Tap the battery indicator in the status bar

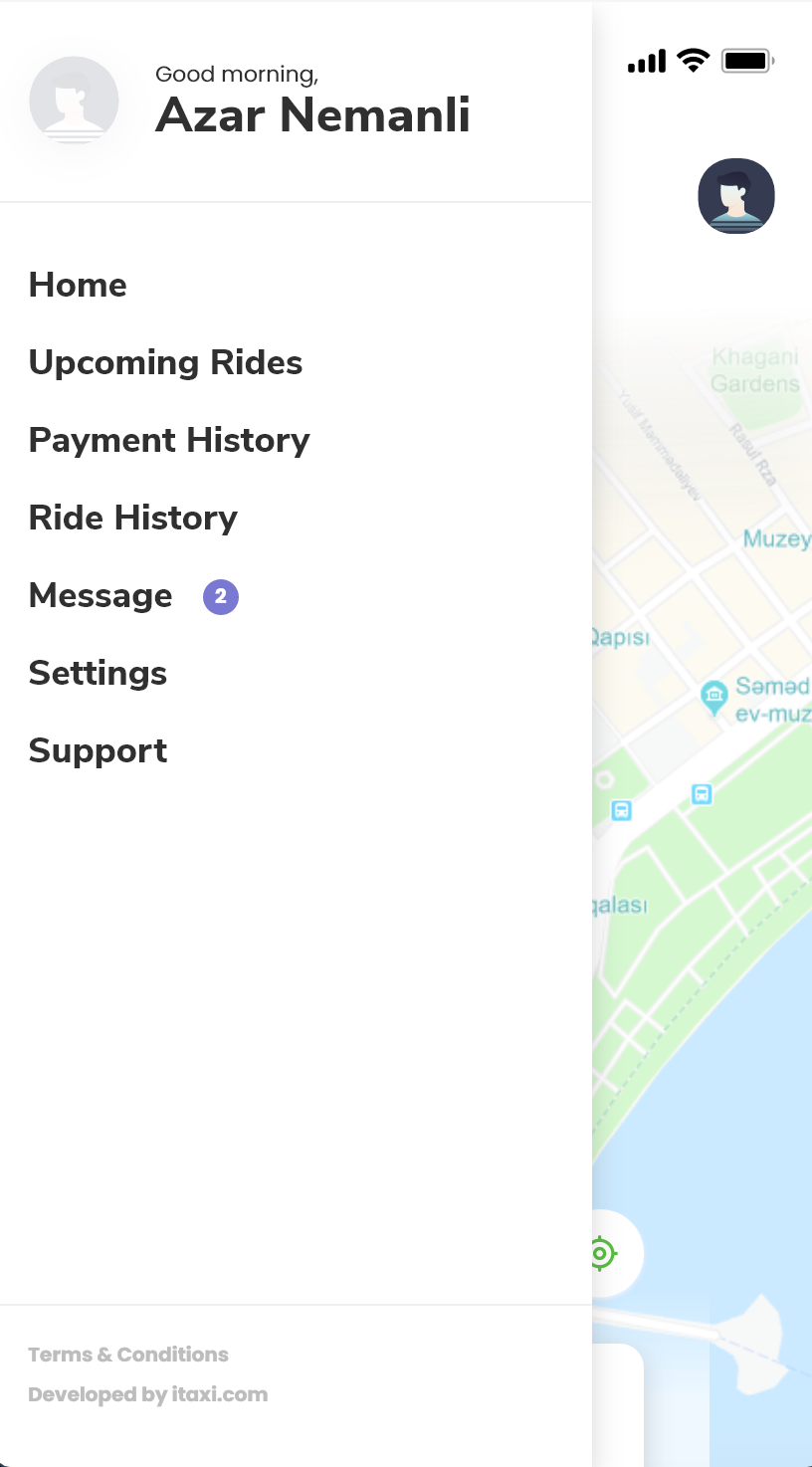747,60
